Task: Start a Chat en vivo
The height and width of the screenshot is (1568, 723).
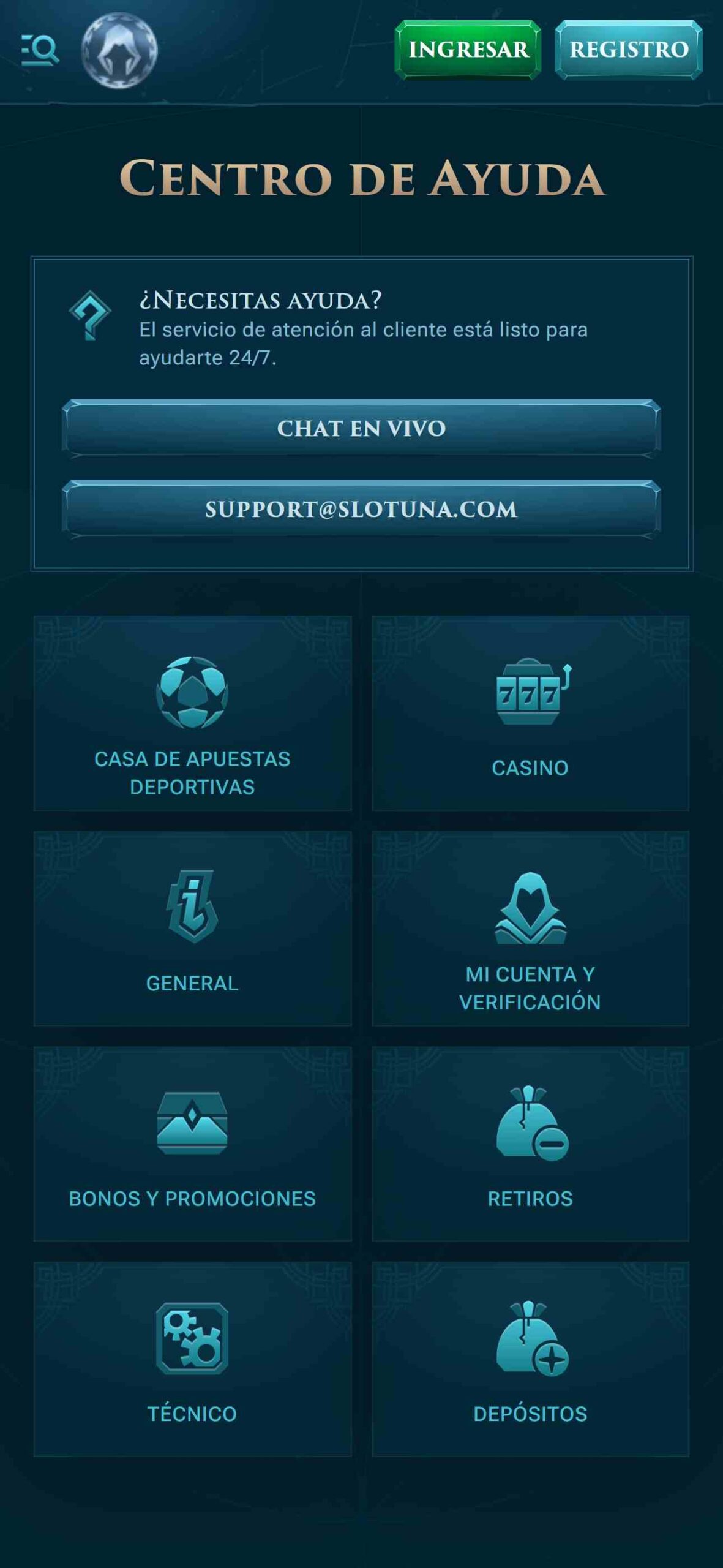Action: 361,428
